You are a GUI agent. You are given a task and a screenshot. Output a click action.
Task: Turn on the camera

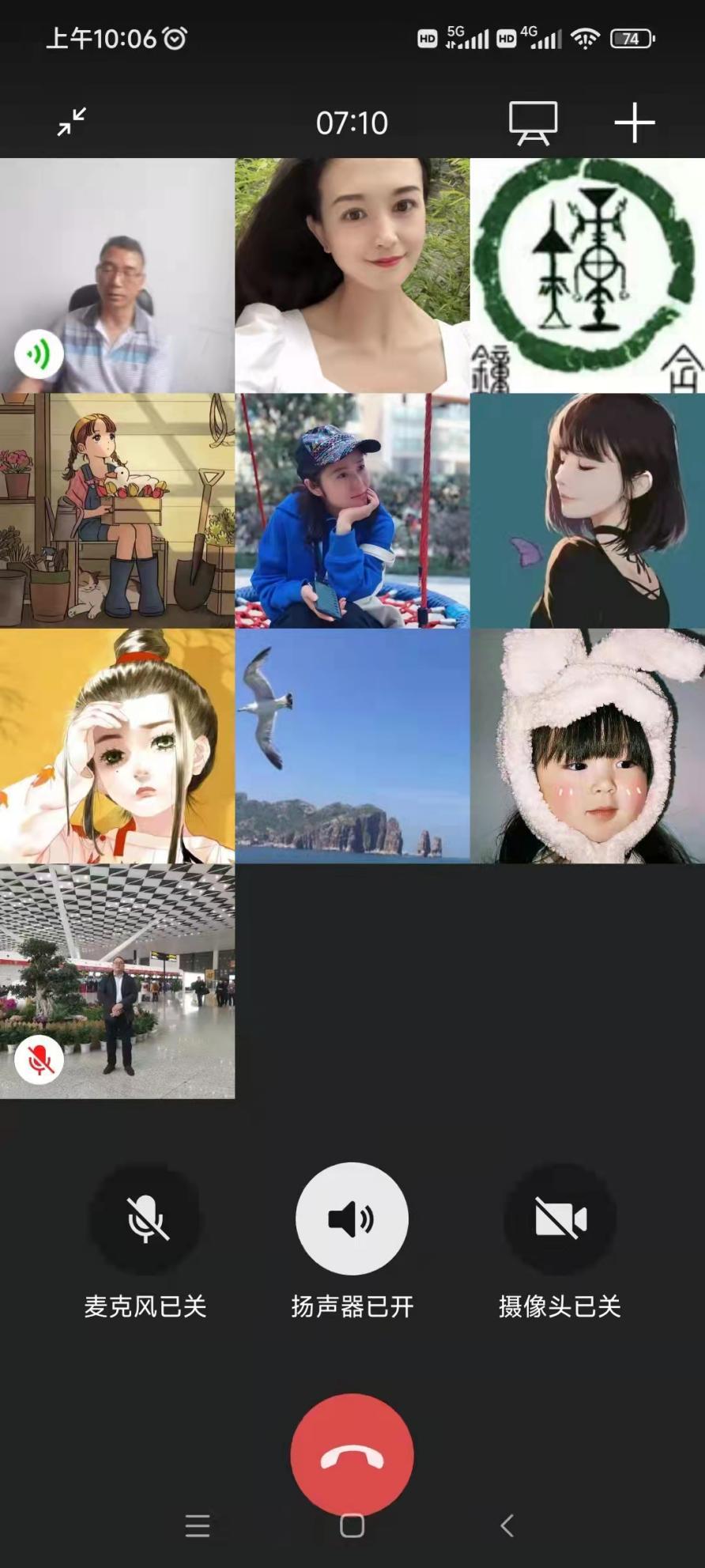click(x=560, y=1219)
